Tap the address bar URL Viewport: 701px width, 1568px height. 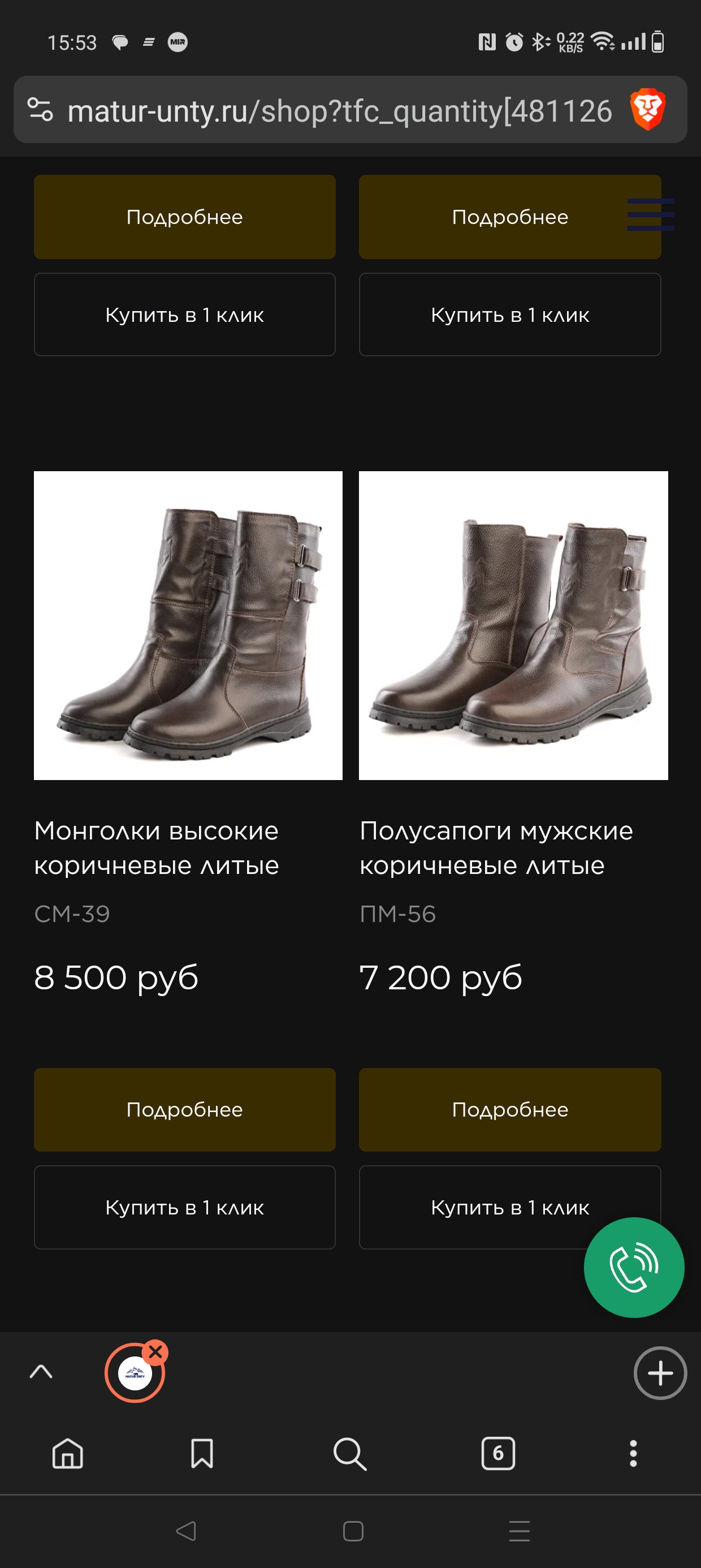point(340,111)
